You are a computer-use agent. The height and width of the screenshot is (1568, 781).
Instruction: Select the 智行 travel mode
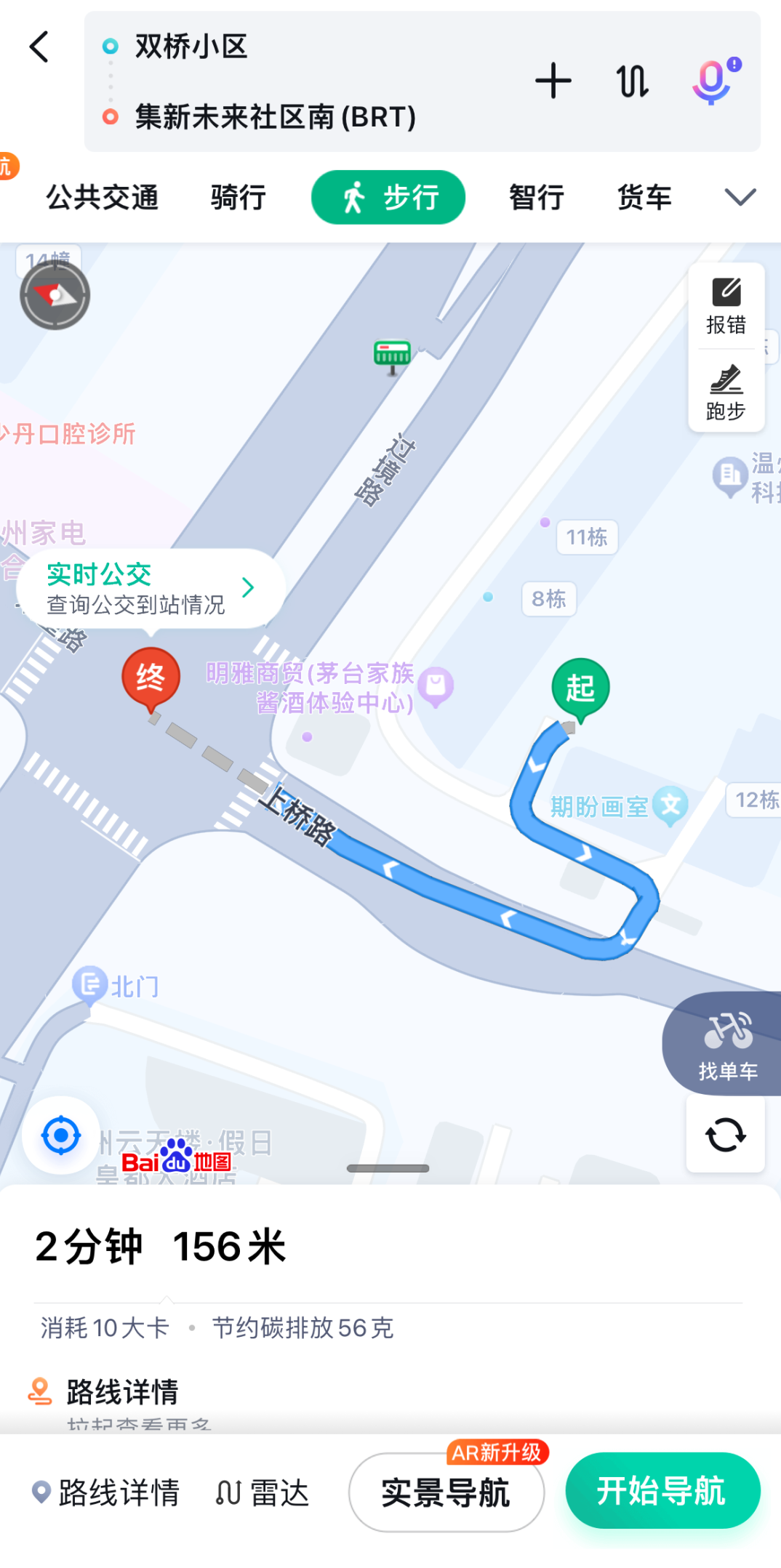click(536, 197)
